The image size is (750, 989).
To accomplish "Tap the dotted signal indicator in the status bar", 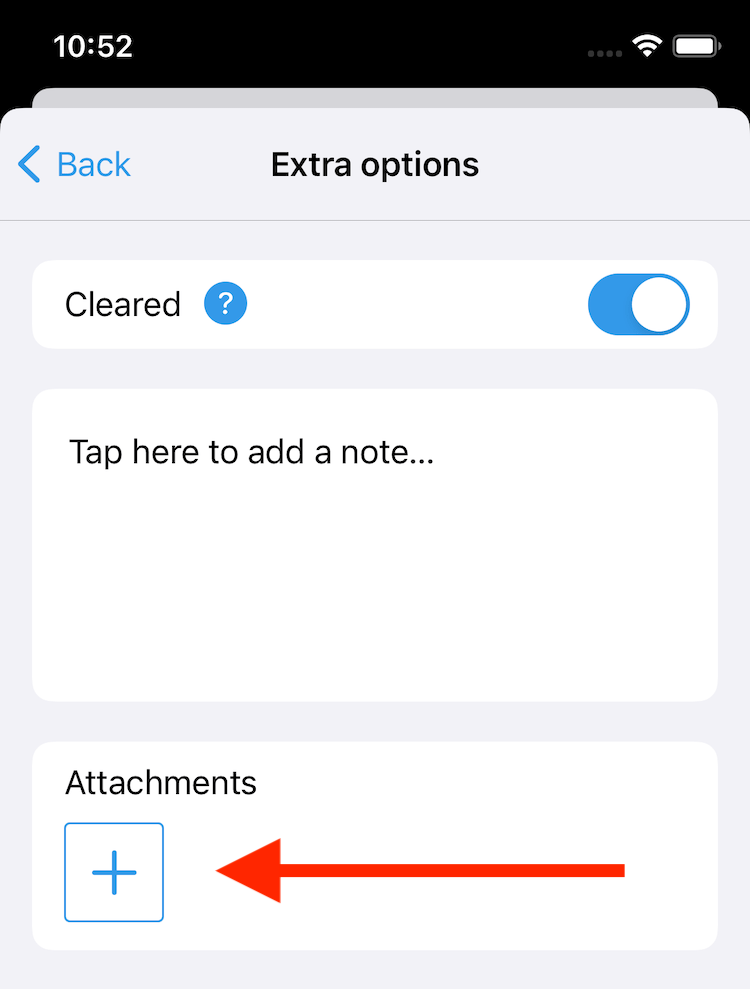I will [604, 53].
